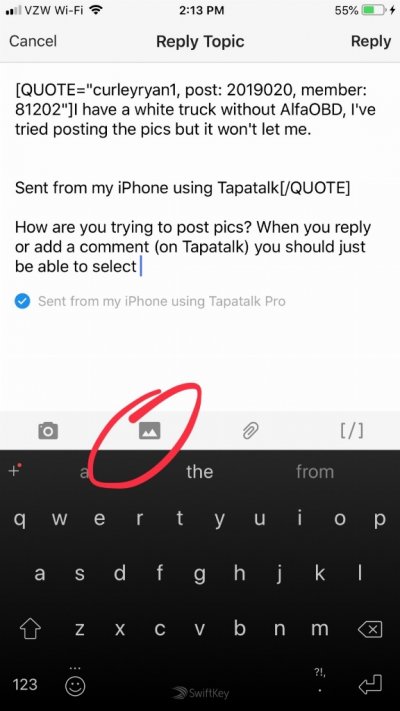Open the SwiftKey plus toolbar

pos(15,470)
